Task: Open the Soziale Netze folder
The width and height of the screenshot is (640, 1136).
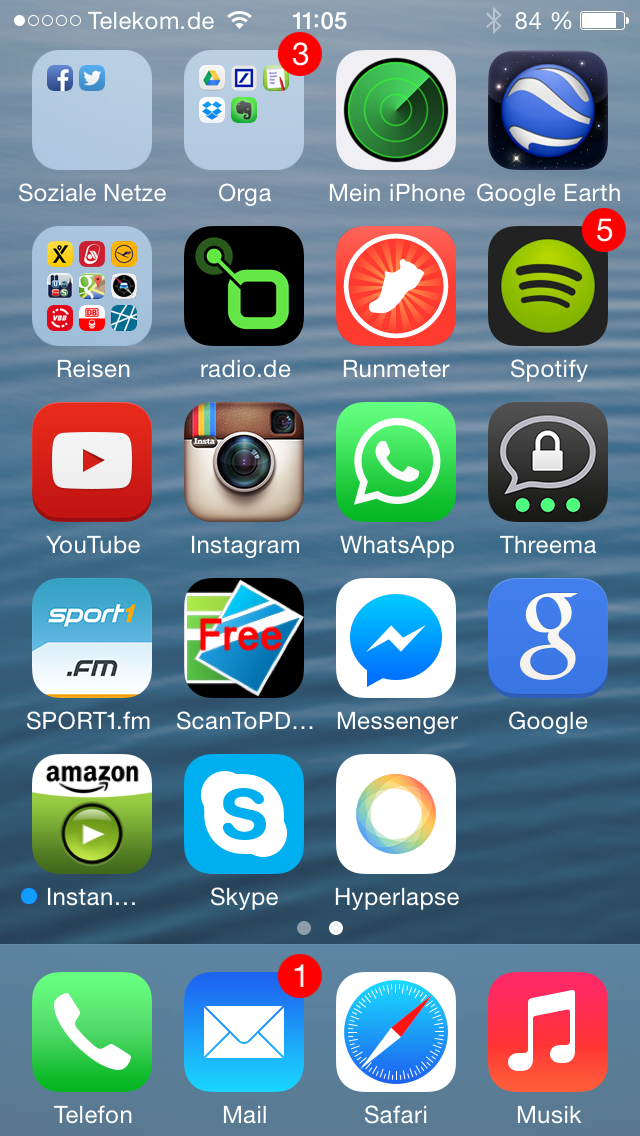Action: 92,110
